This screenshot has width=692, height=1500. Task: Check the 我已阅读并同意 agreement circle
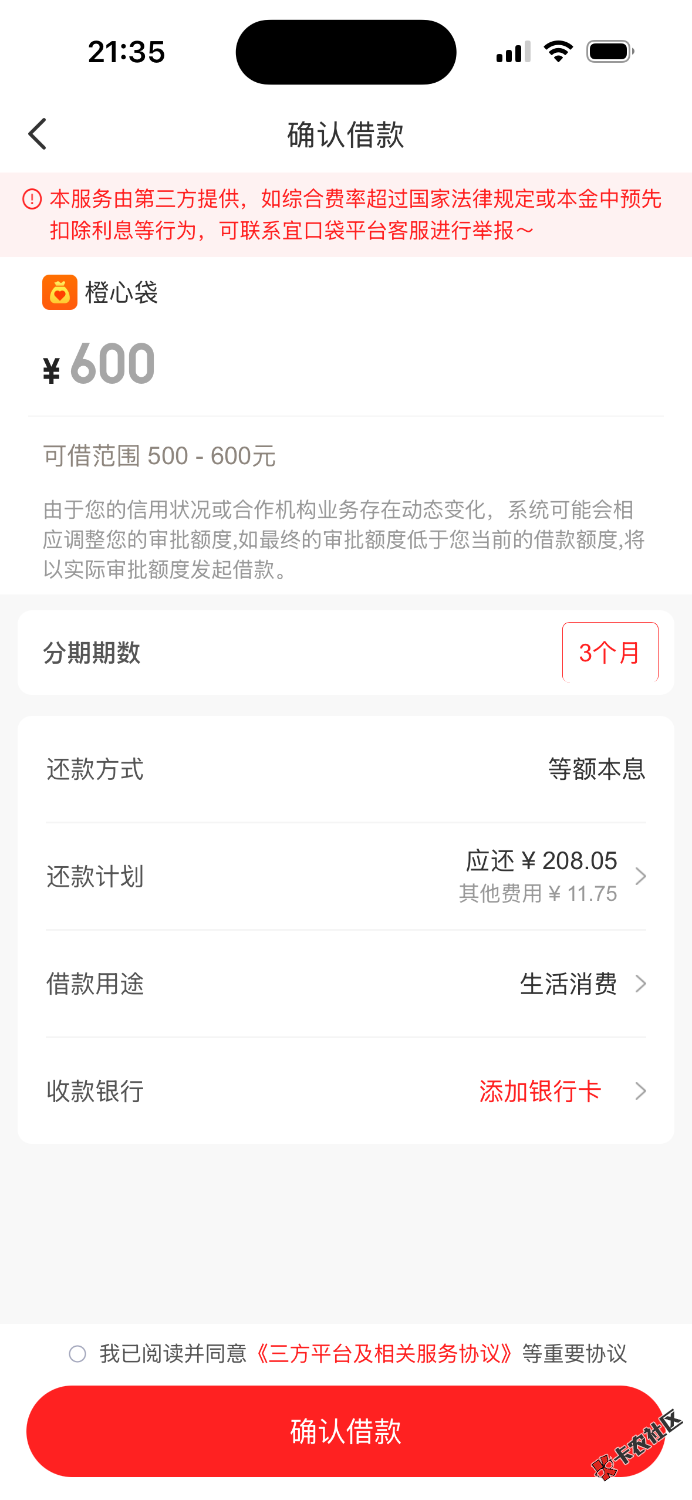coord(77,1354)
